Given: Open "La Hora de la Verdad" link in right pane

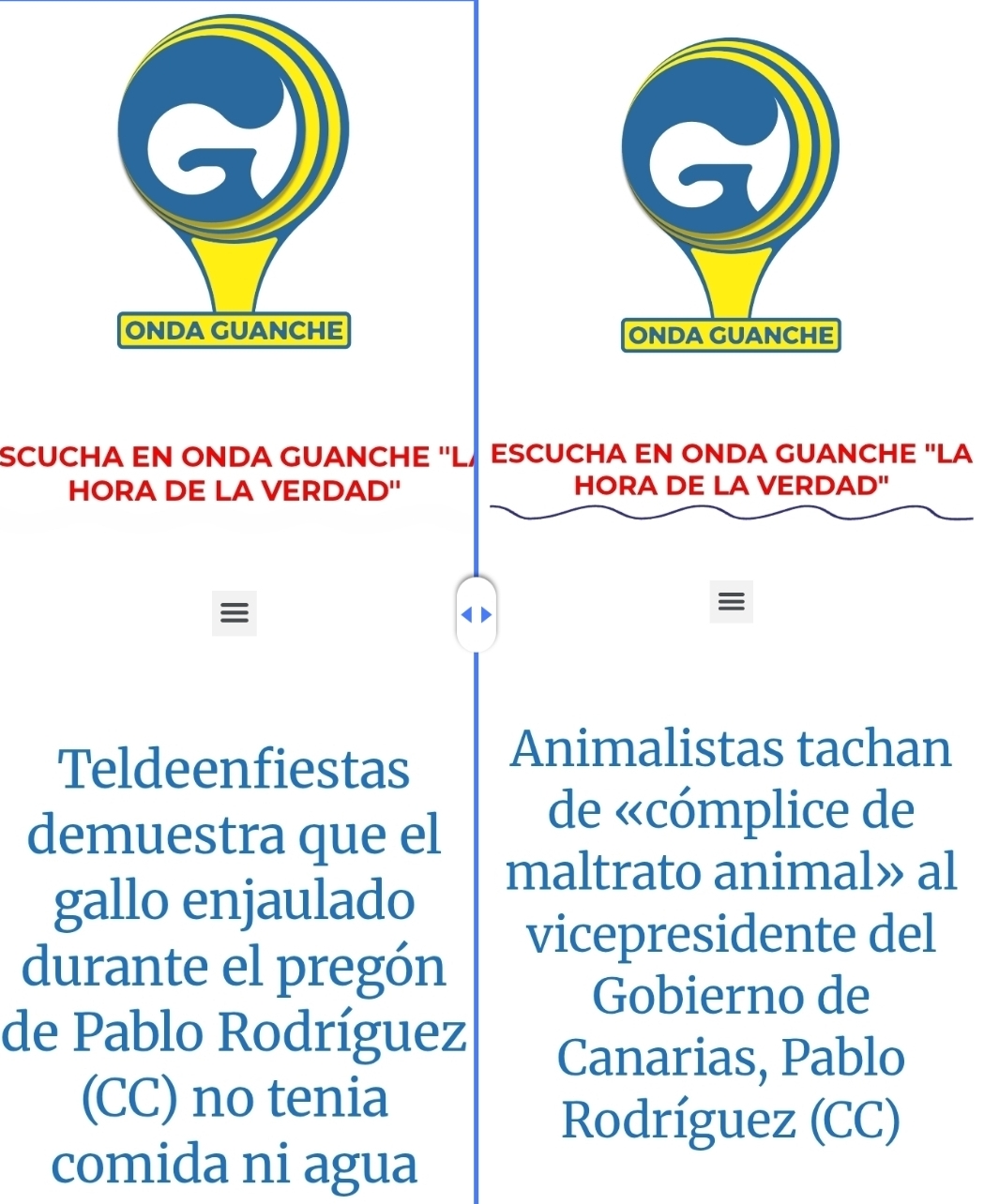Looking at the screenshot, I should tap(732, 470).
